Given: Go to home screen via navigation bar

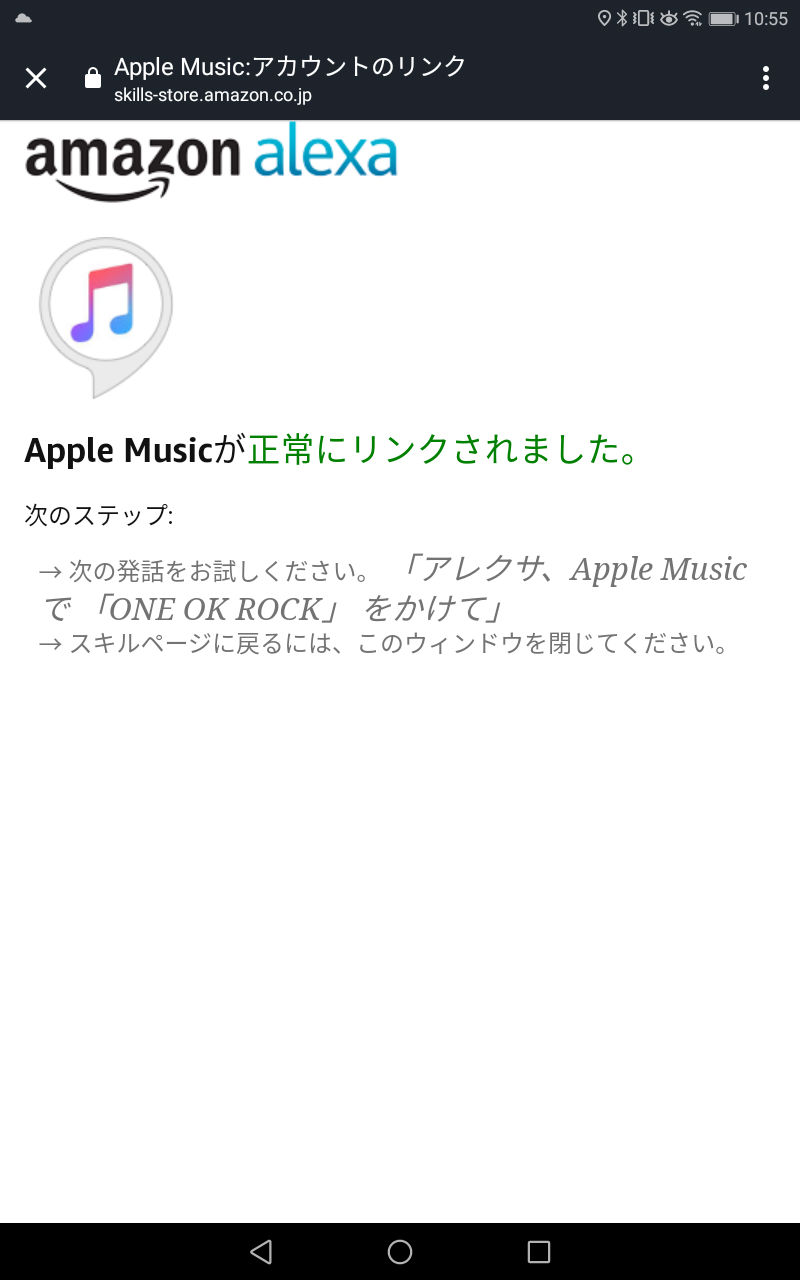Looking at the screenshot, I should point(400,1251).
